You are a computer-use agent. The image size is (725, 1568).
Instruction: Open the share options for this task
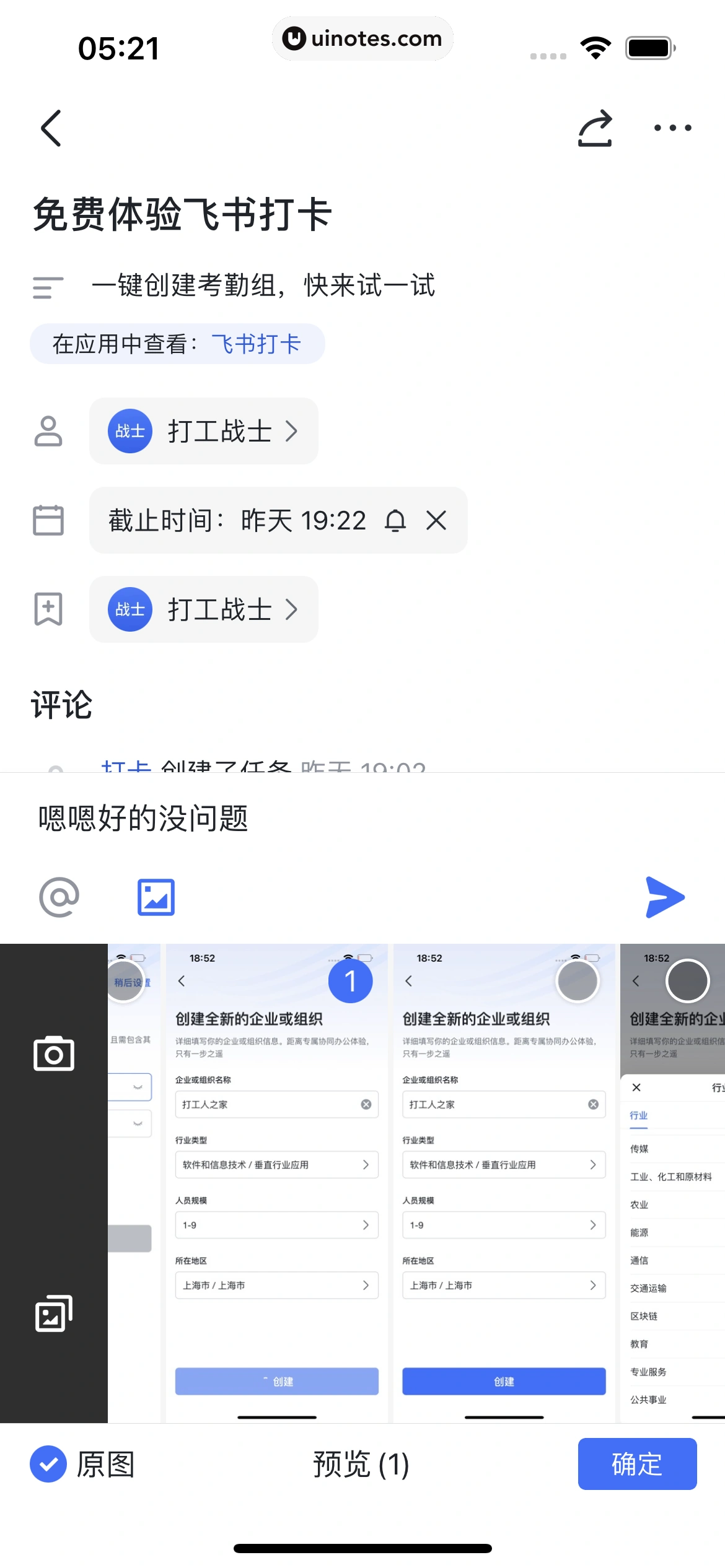pyautogui.click(x=594, y=128)
